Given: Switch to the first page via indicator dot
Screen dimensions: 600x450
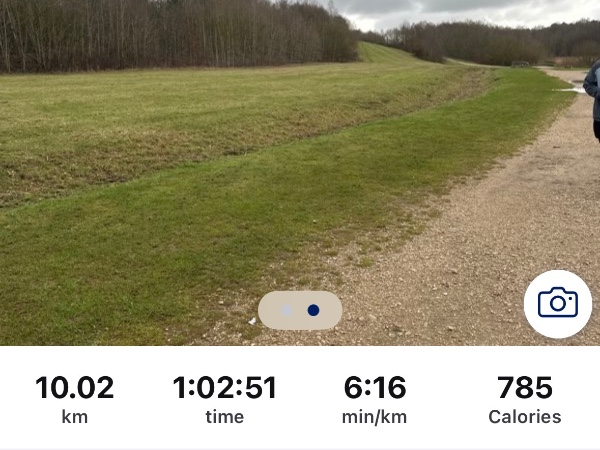Looking at the screenshot, I should pos(287,311).
